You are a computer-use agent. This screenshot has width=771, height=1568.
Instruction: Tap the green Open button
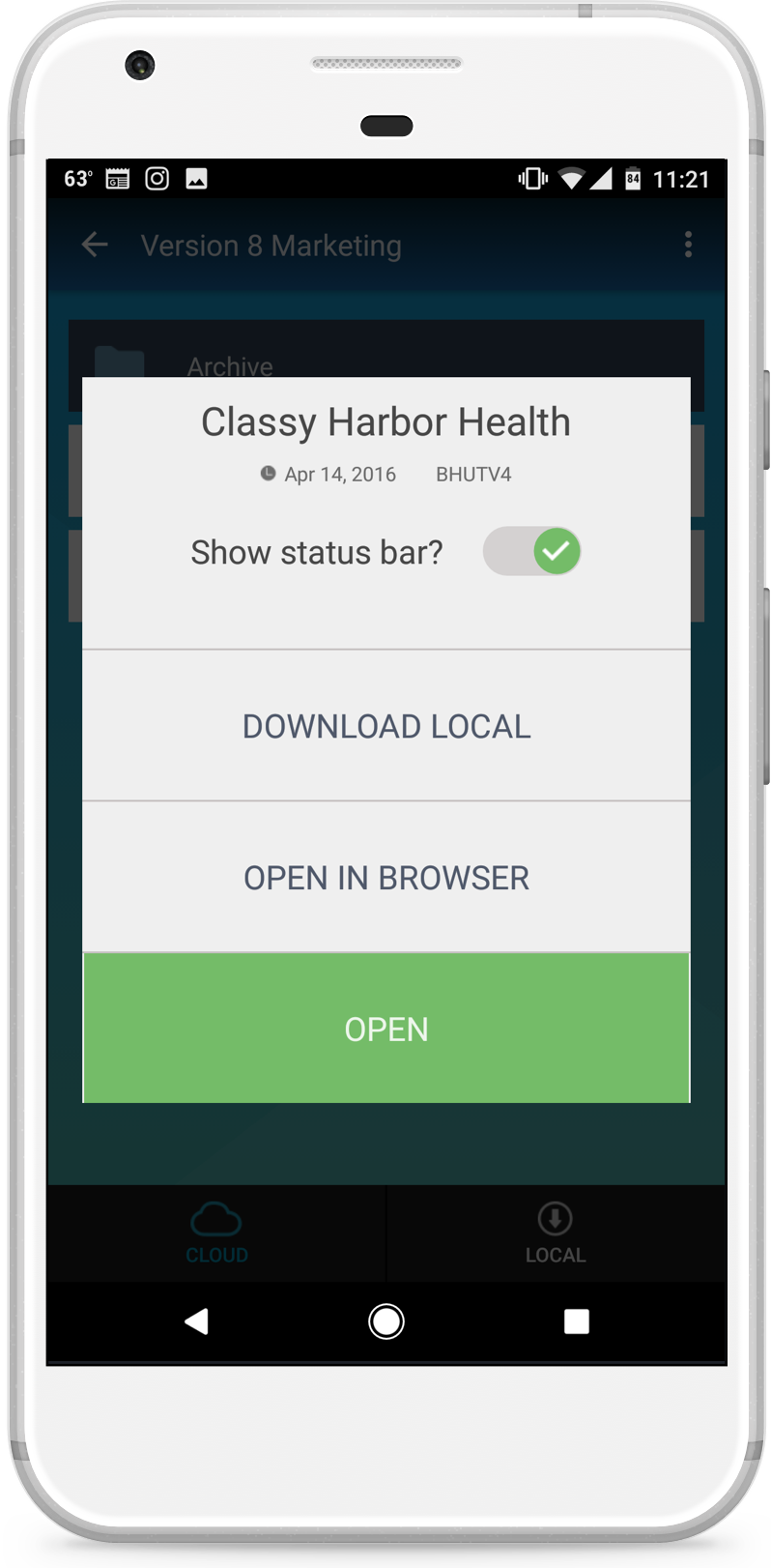(x=386, y=1029)
